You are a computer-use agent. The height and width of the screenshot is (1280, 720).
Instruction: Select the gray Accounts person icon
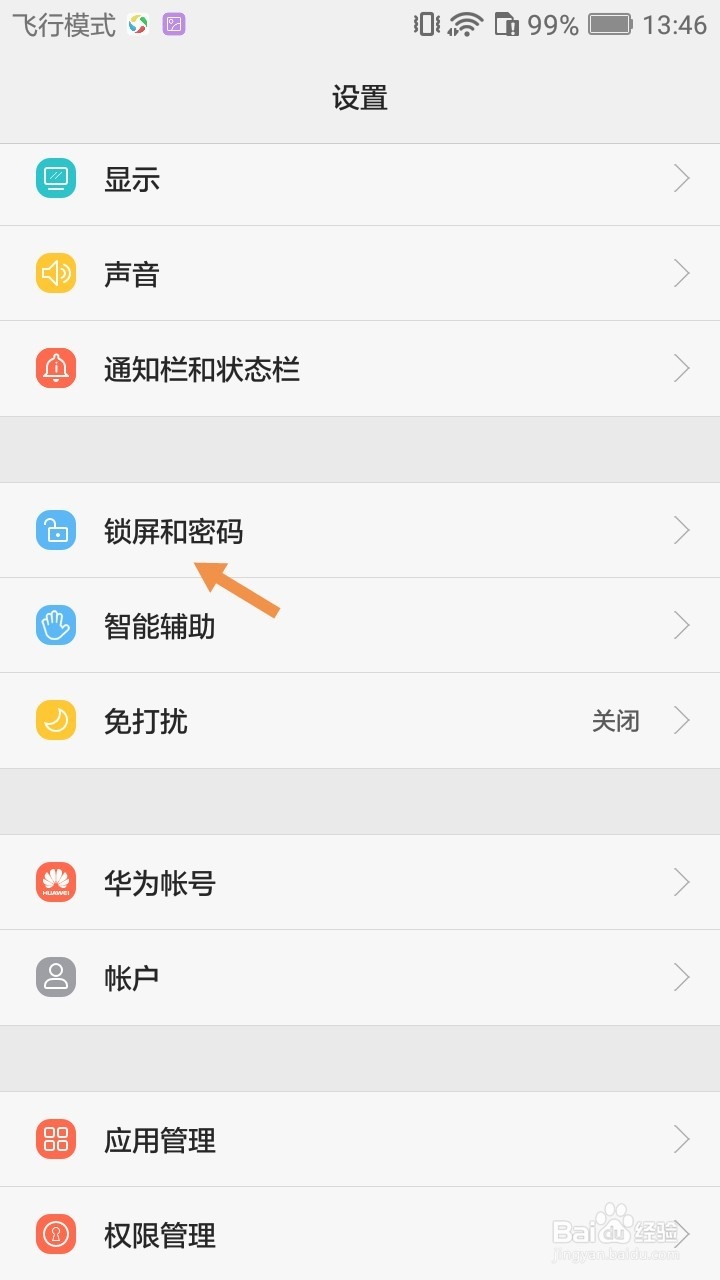pos(56,977)
